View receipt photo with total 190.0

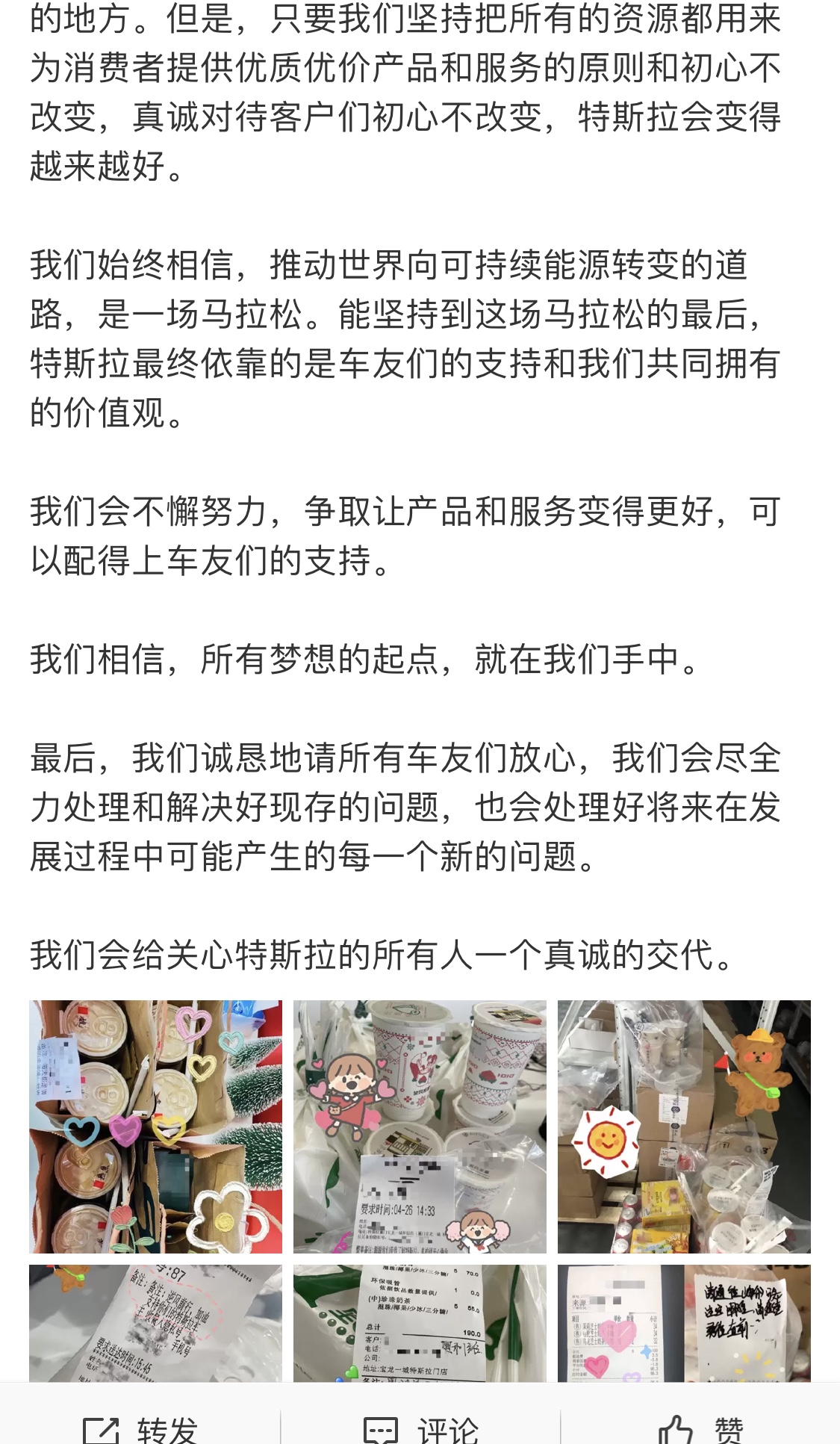pyautogui.click(x=420, y=1322)
